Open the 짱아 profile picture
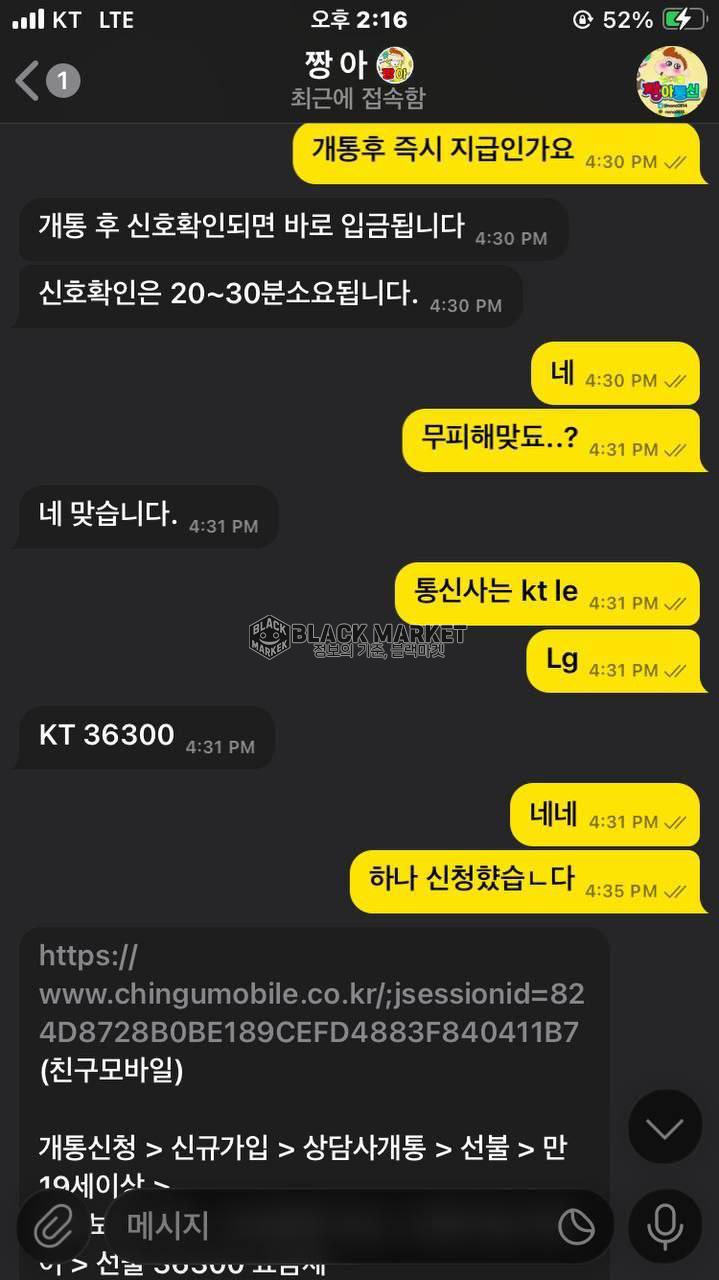The height and width of the screenshot is (1280, 719). pos(672,82)
